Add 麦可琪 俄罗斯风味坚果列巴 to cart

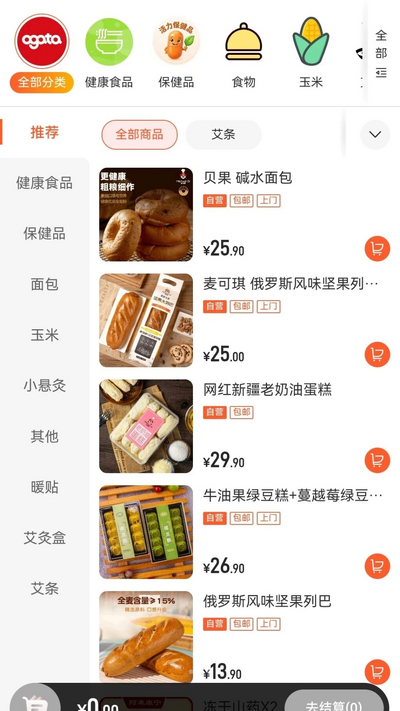(x=377, y=354)
